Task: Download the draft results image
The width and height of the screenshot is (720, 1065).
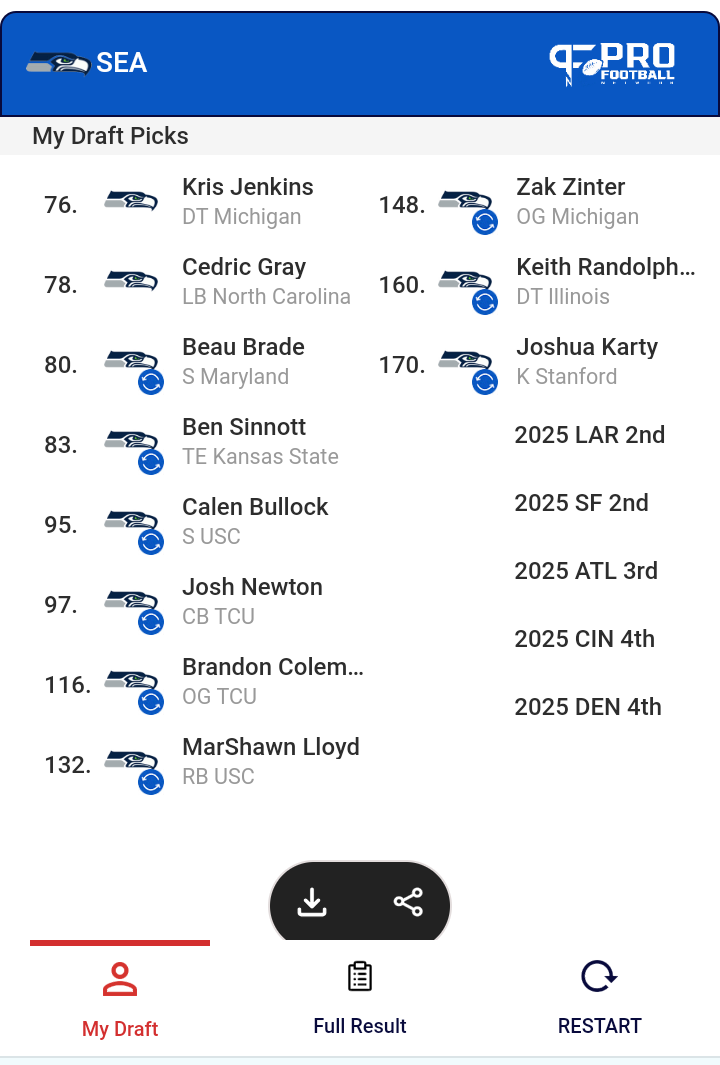Action: click(x=312, y=902)
